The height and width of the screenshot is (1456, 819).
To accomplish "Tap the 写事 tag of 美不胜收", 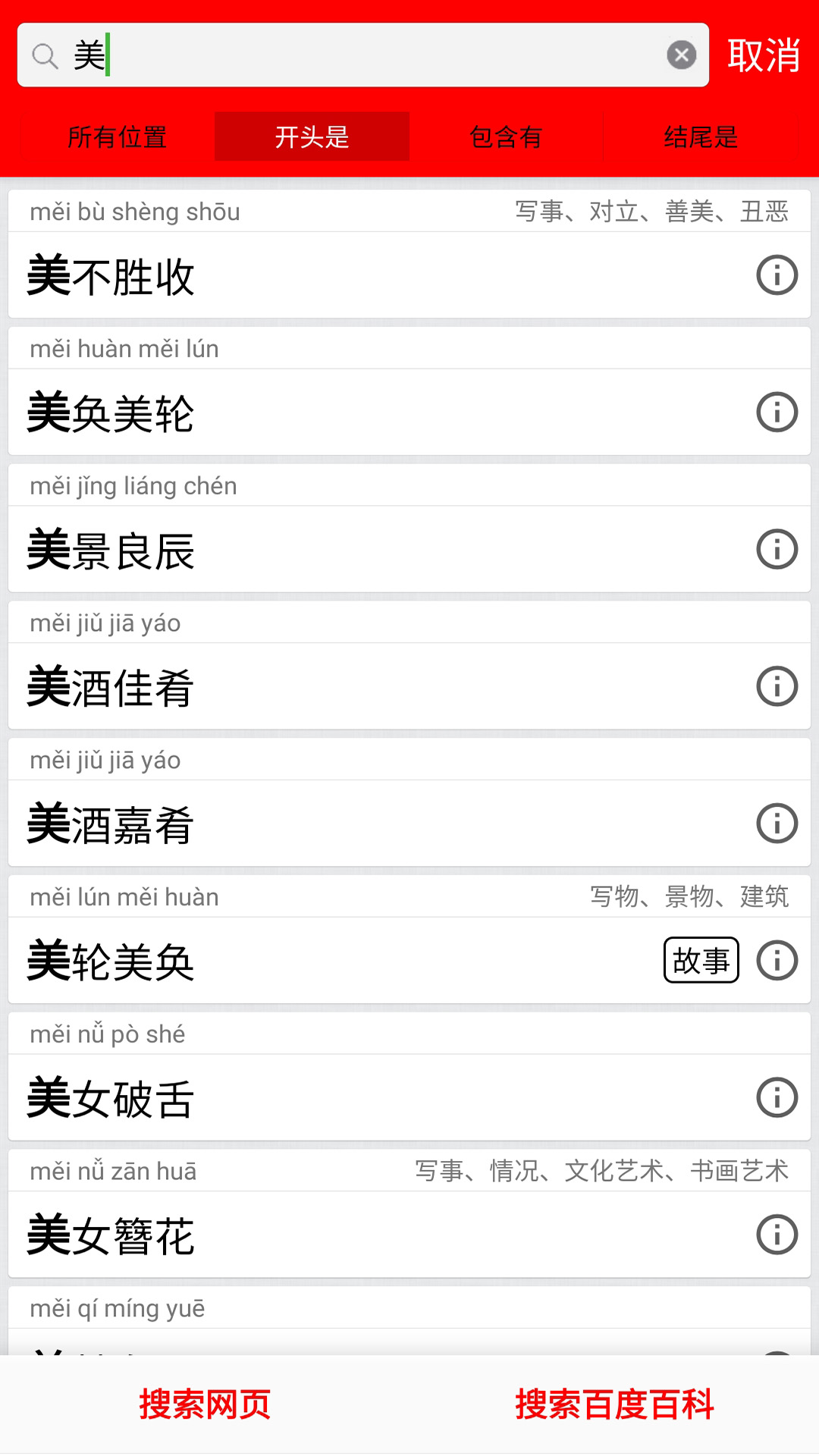I will [x=536, y=212].
